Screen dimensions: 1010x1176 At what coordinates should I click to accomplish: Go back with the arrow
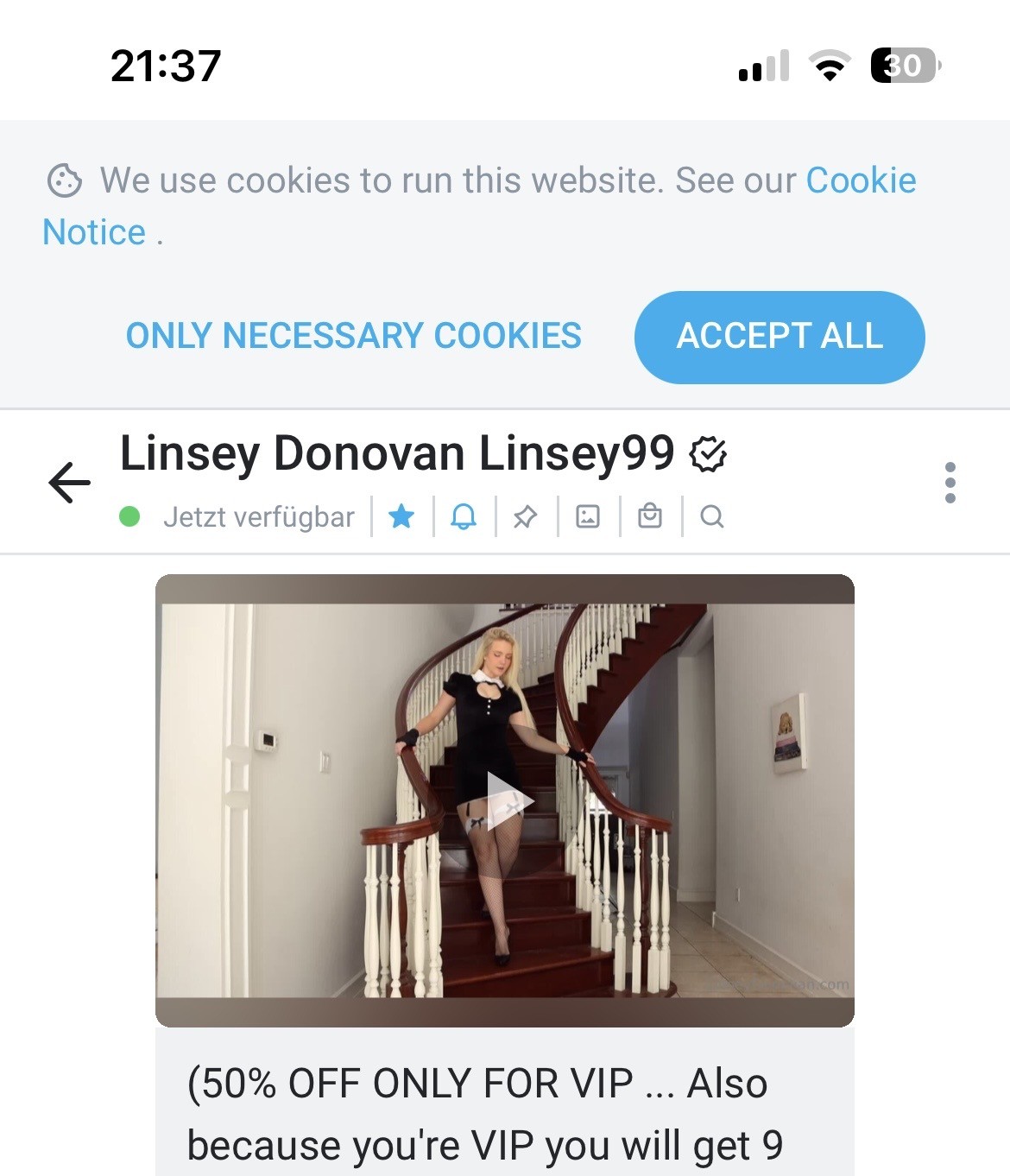[x=70, y=482]
